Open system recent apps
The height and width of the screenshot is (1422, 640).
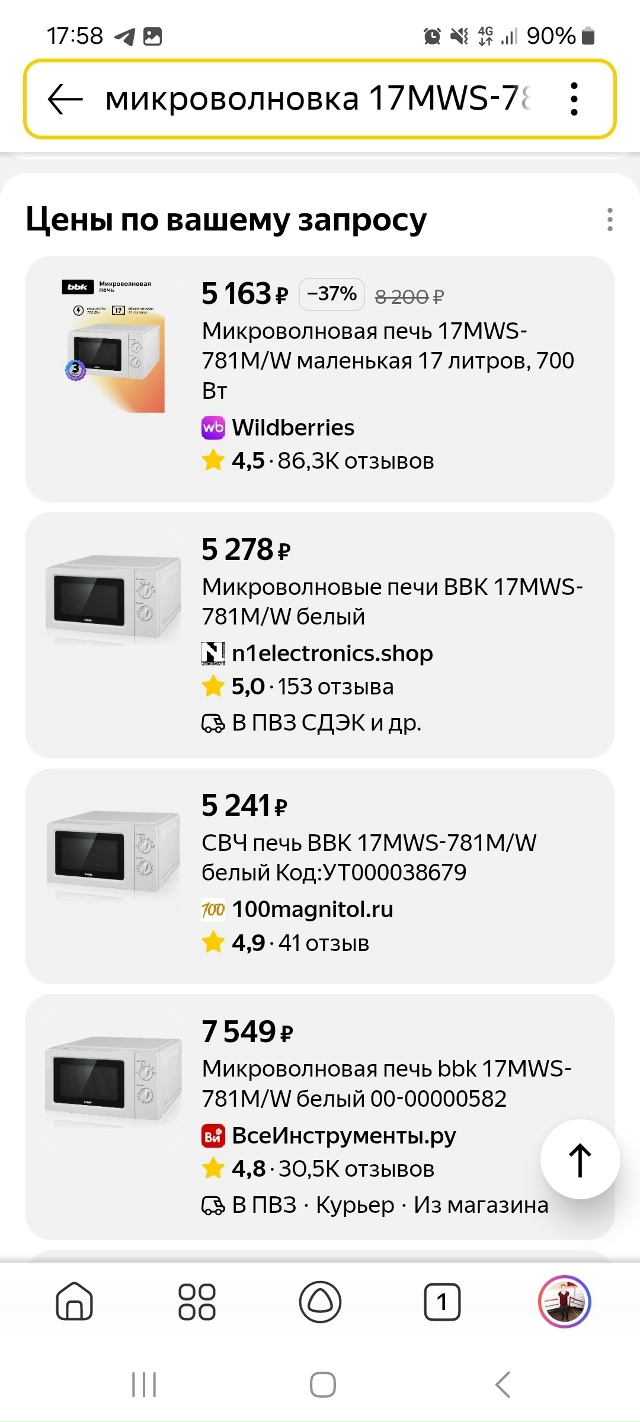tap(144, 1384)
